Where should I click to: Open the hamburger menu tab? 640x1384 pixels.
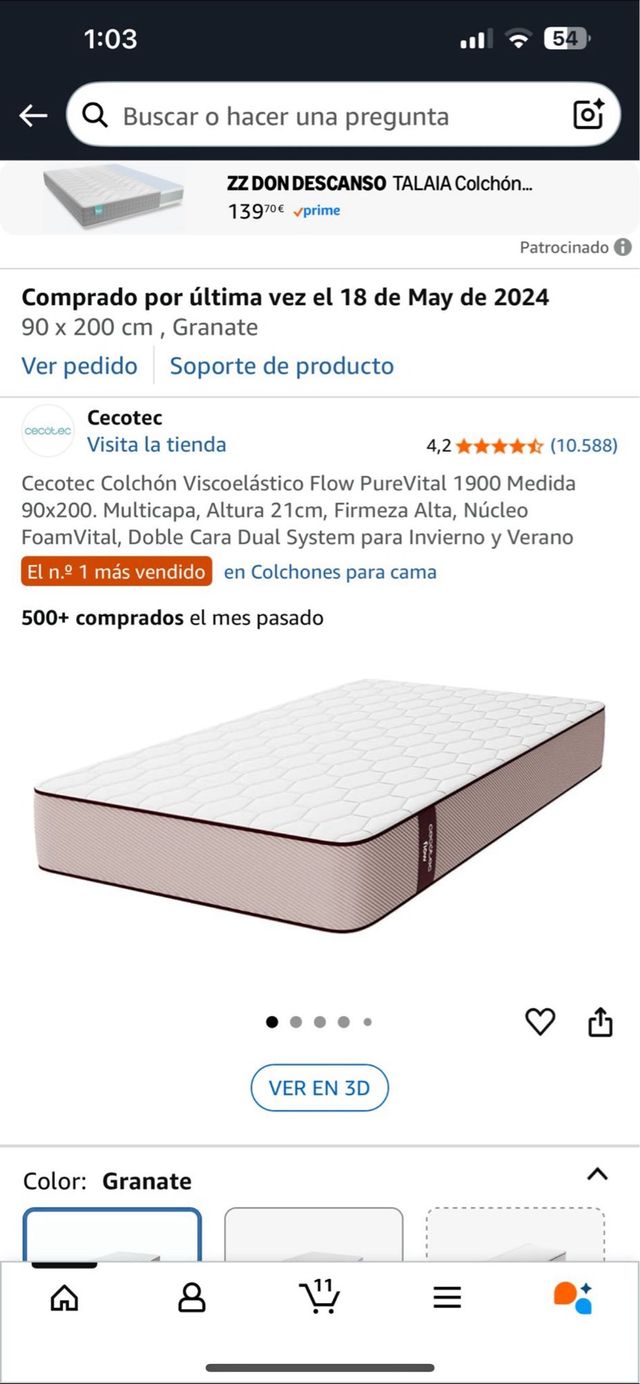(447, 1298)
